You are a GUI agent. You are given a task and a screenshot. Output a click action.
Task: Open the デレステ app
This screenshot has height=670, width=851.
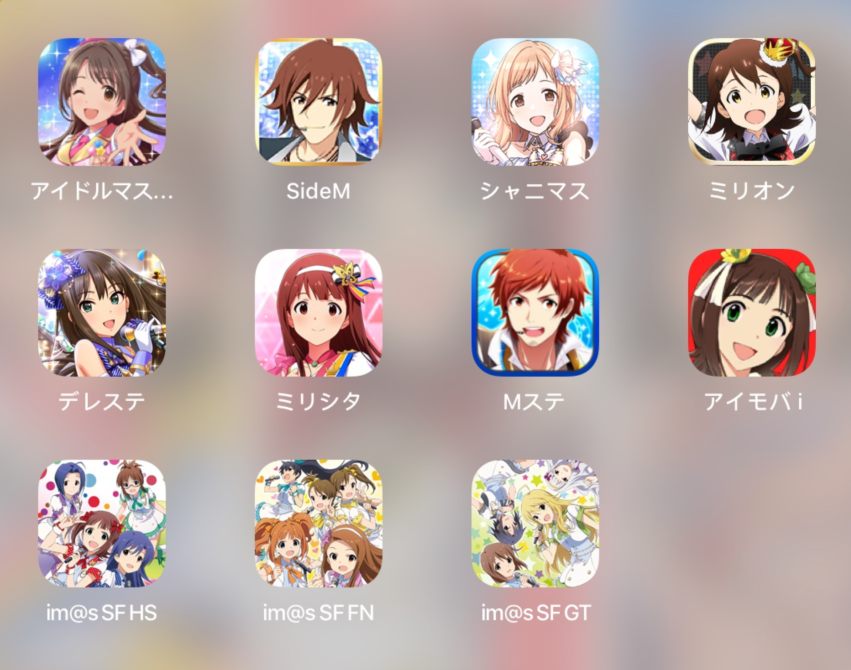(102, 312)
